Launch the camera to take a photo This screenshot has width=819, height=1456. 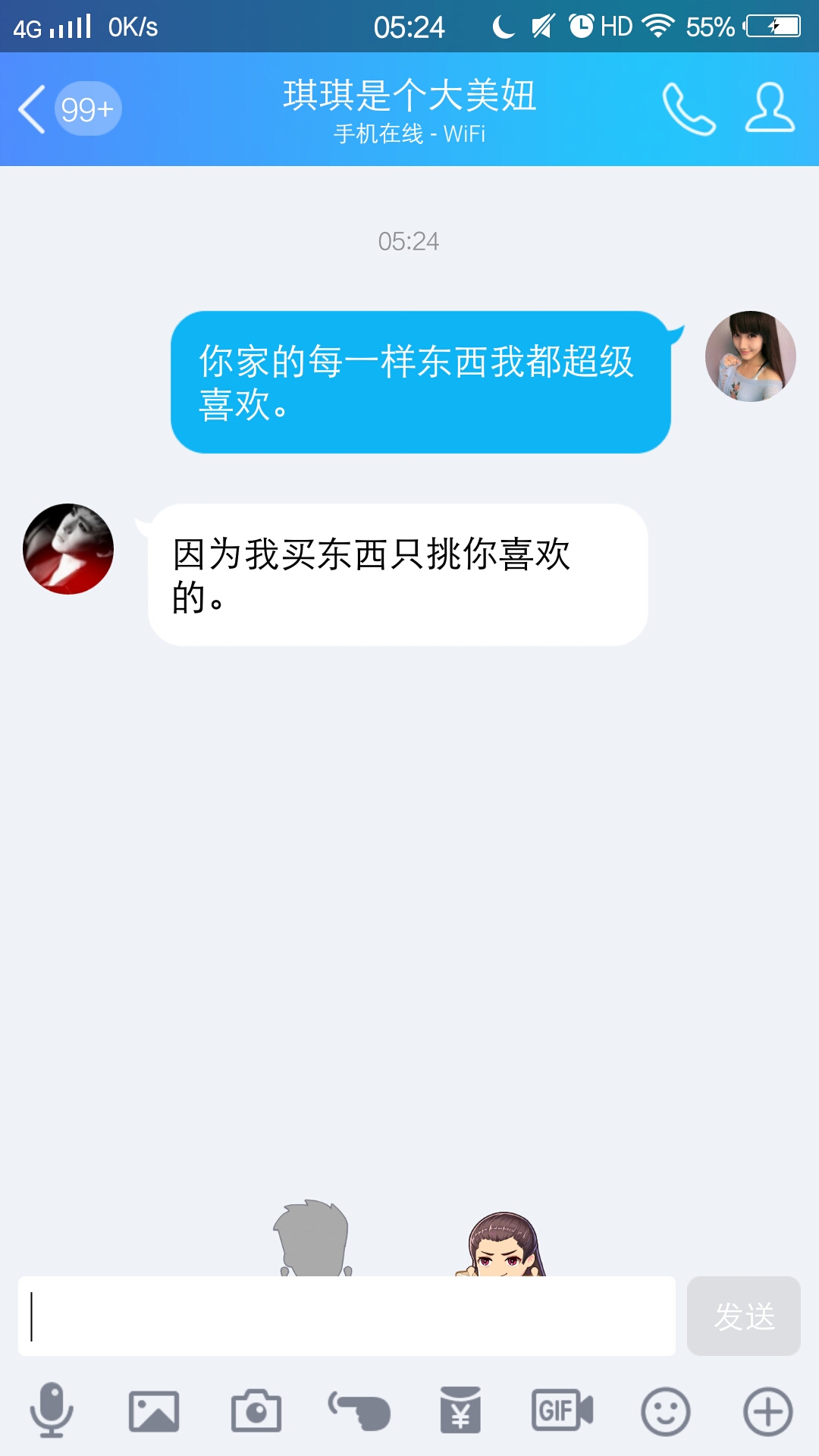tap(253, 1411)
